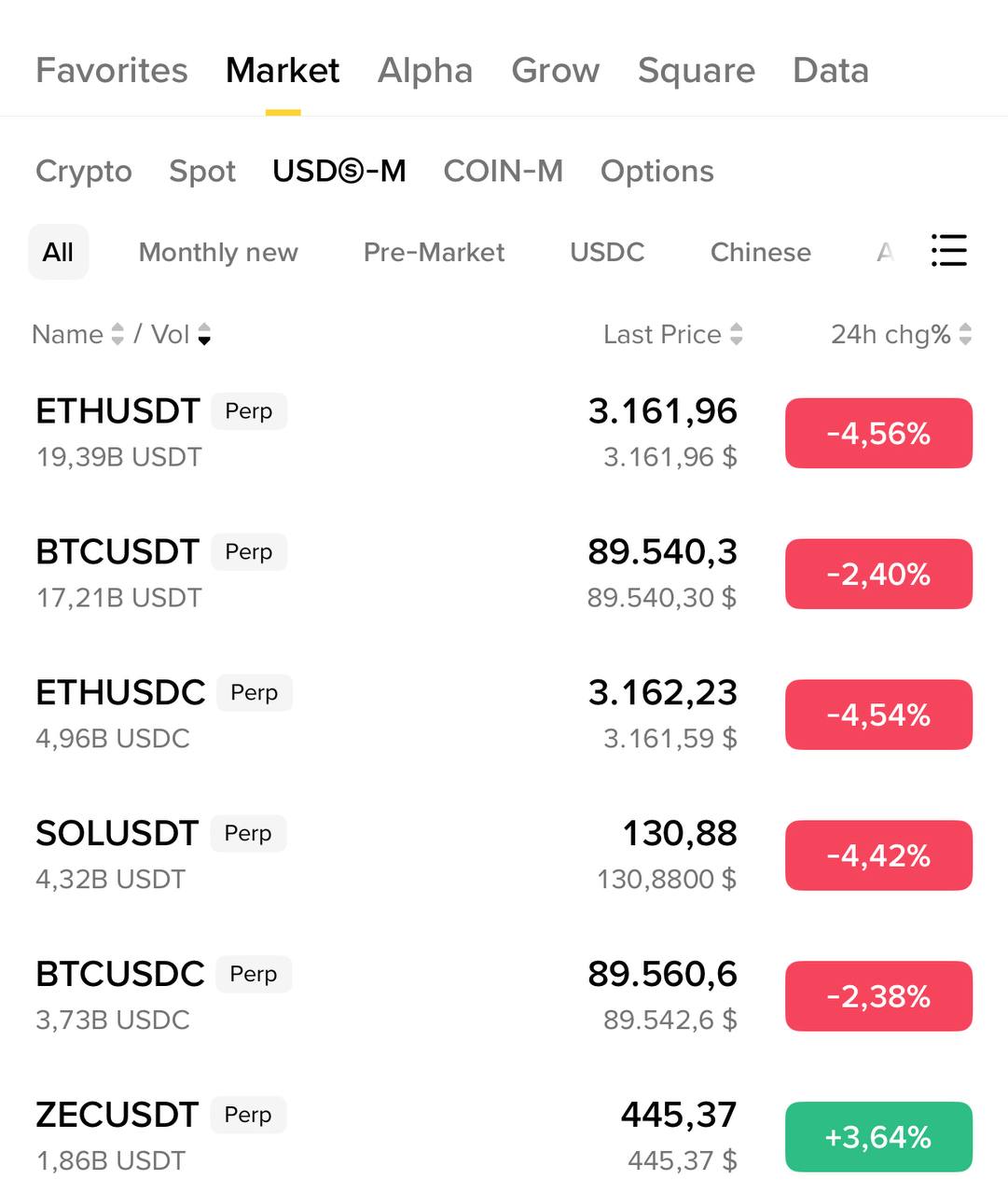
Task: Go to the Grow tab
Action: pyautogui.click(x=556, y=71)
